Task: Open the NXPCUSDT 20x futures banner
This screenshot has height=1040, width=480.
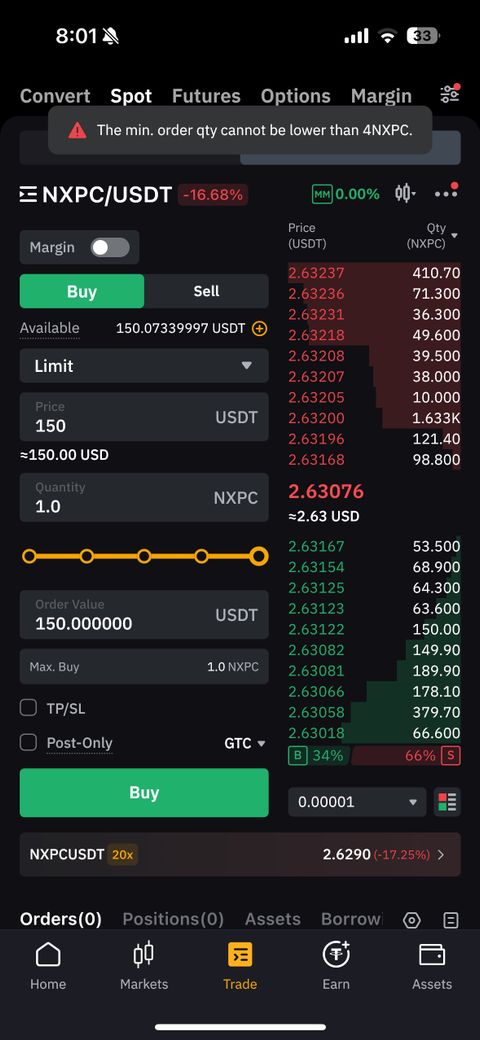Action: pyautogui.click(x=240, y=854)
